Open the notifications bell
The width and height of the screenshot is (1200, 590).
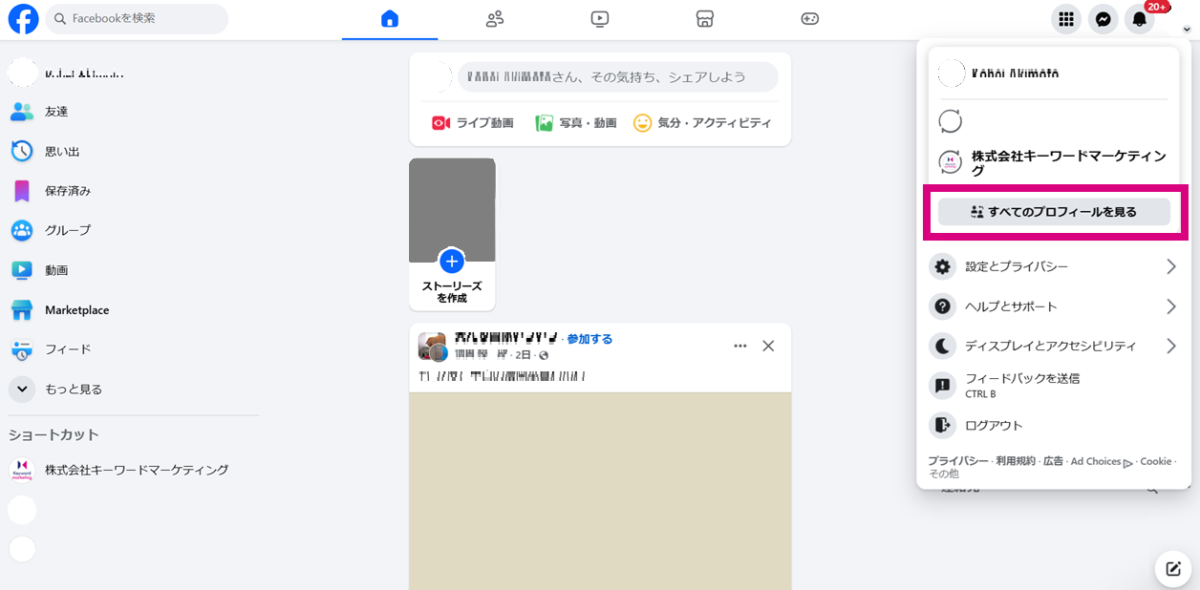(x=1139, y=19)
